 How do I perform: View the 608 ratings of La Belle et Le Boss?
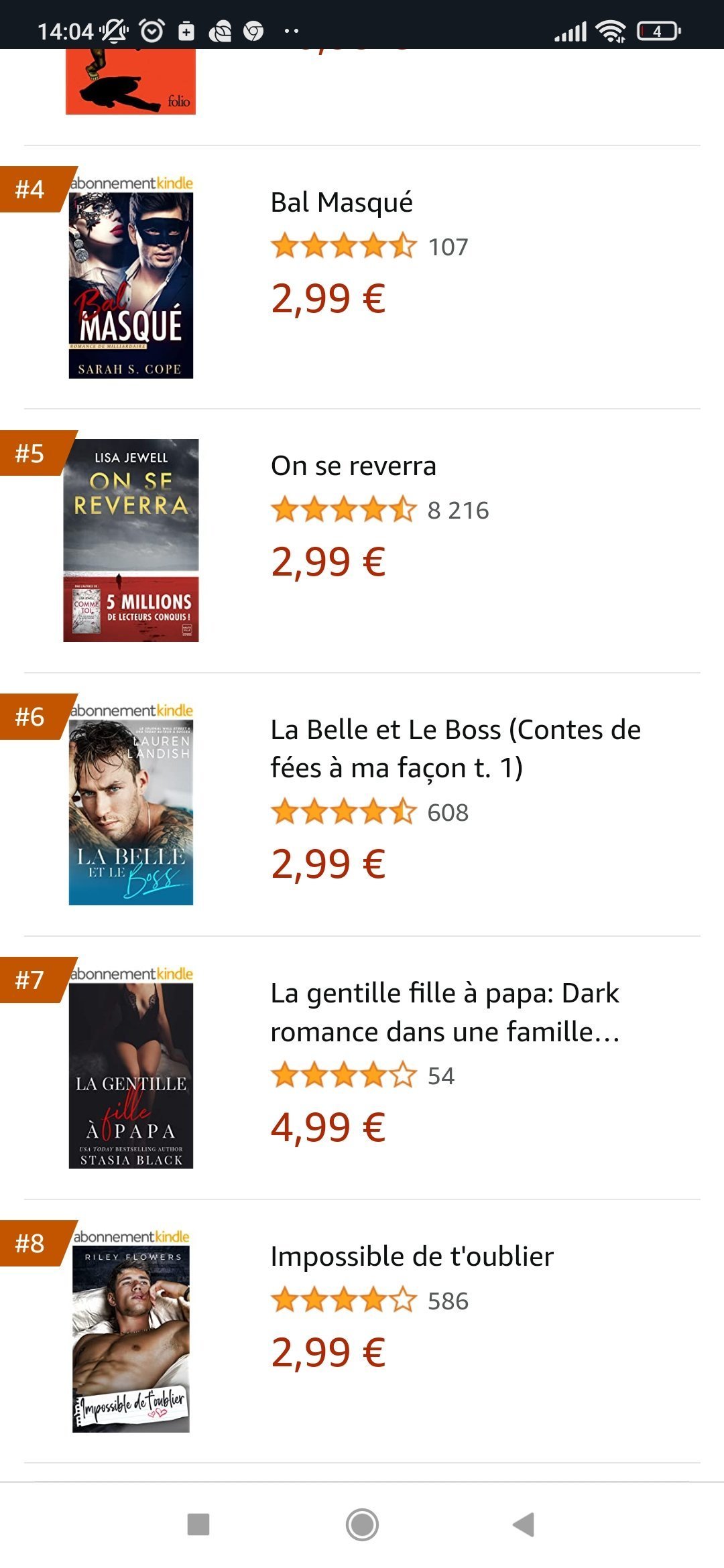(x=448, y=813)
